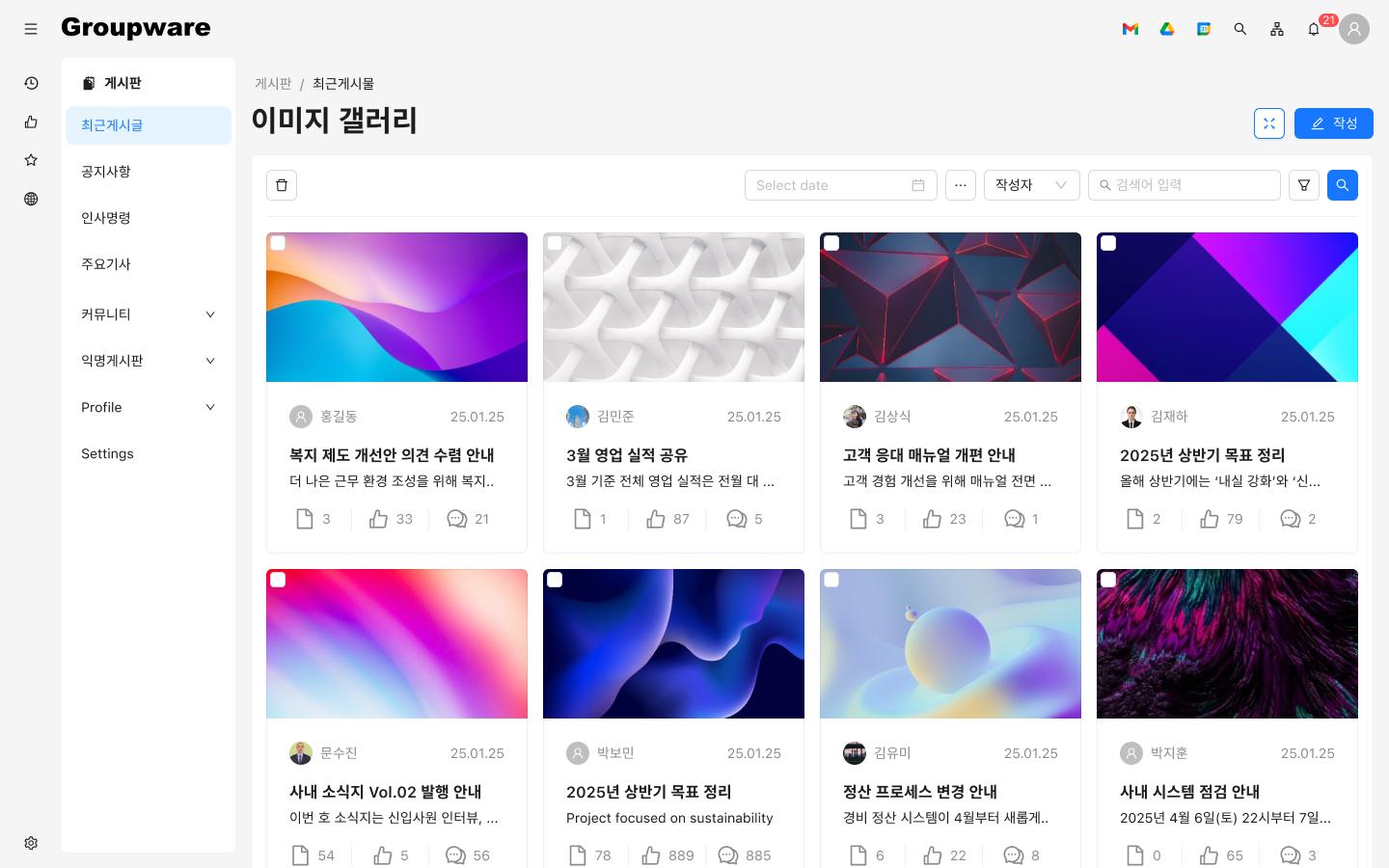
Task: Open comments on 2025년 상반기 목표 정리 by 김재하
Action: pyautogui.click(x=1290, y=519)
